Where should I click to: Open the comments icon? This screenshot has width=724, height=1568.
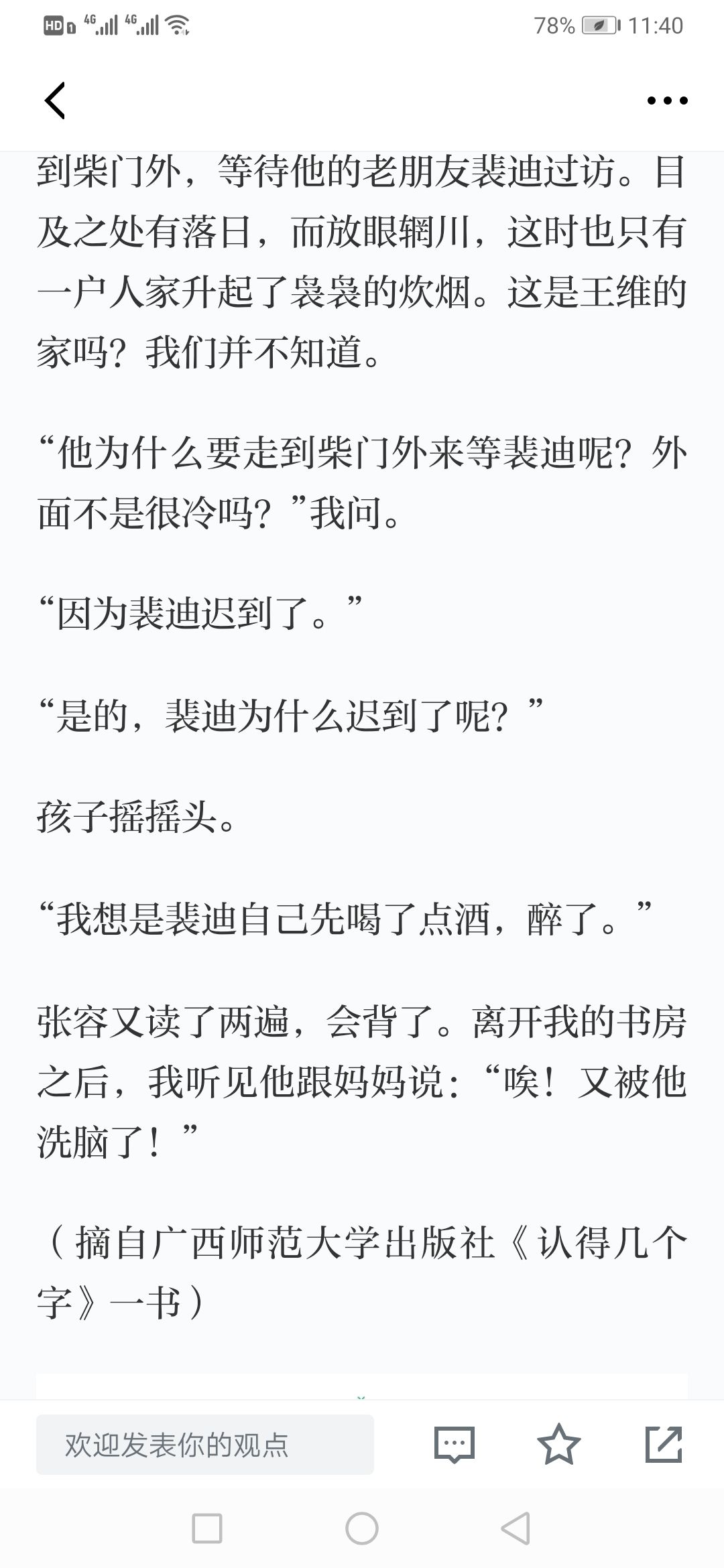(455, 1444)
